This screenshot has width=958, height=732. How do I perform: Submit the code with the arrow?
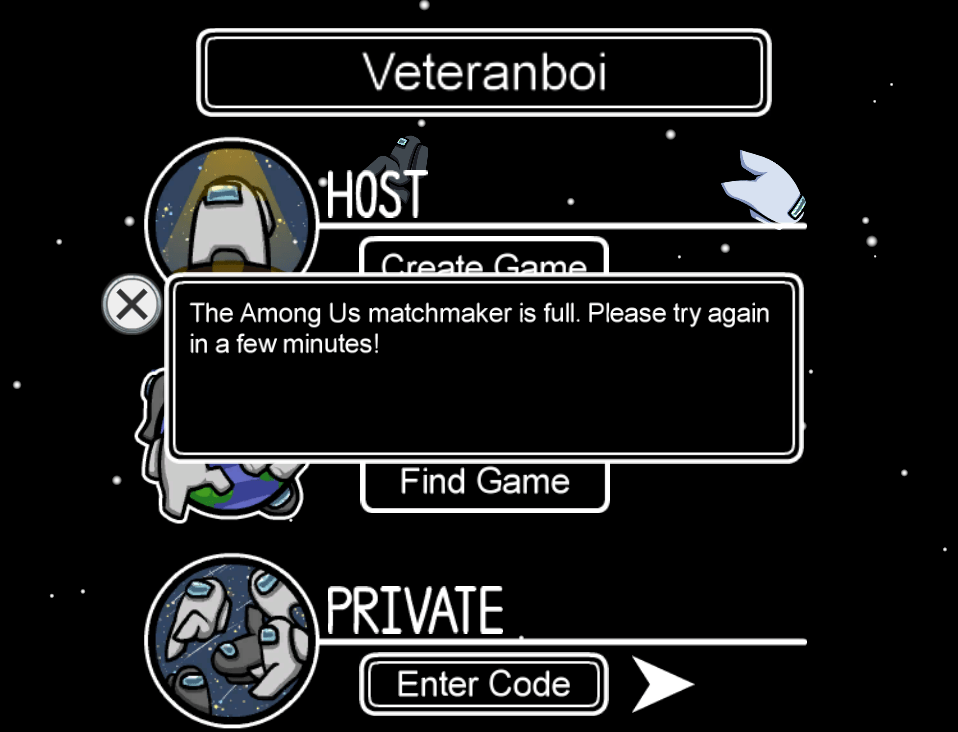(662, 685)
